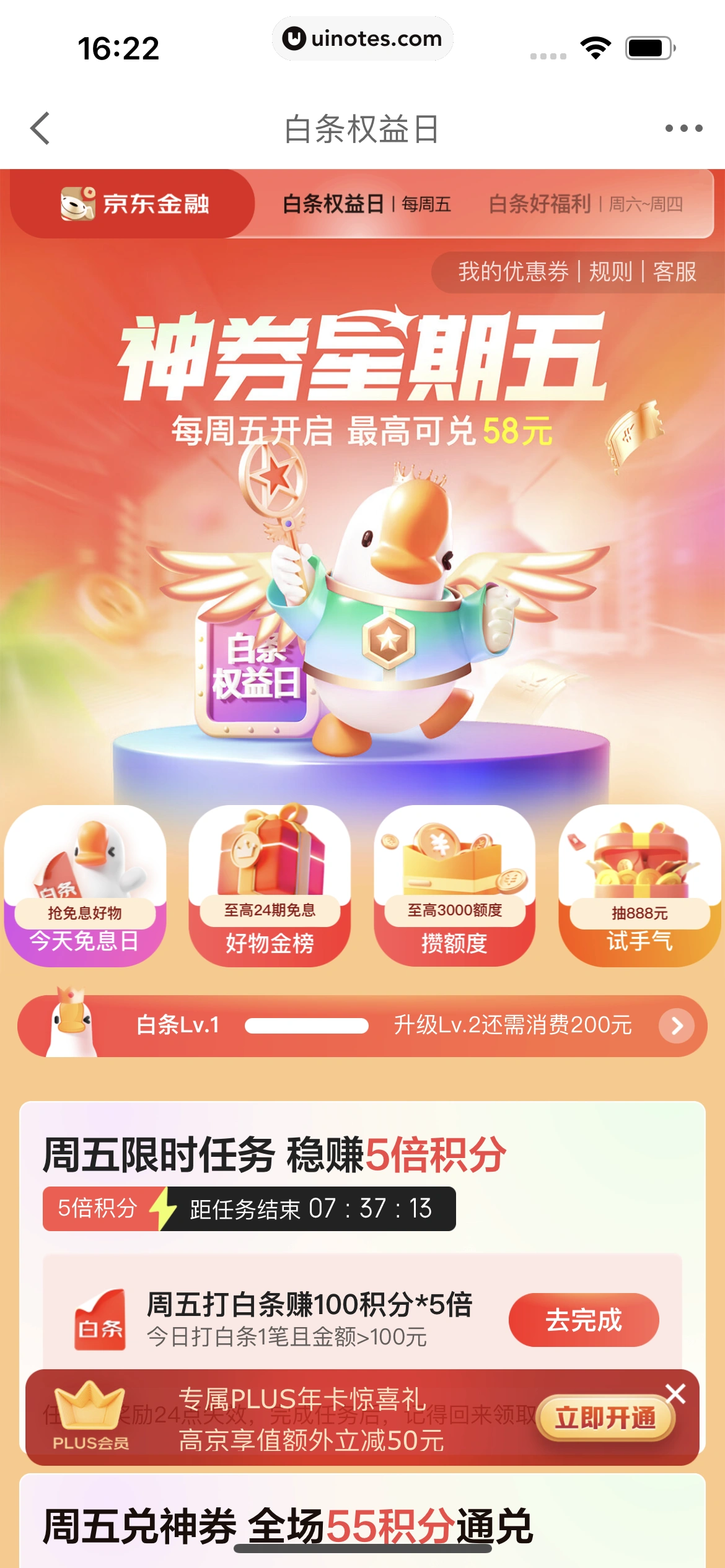Expand the 白条Lv.1 level arrow

[677, 1026]
